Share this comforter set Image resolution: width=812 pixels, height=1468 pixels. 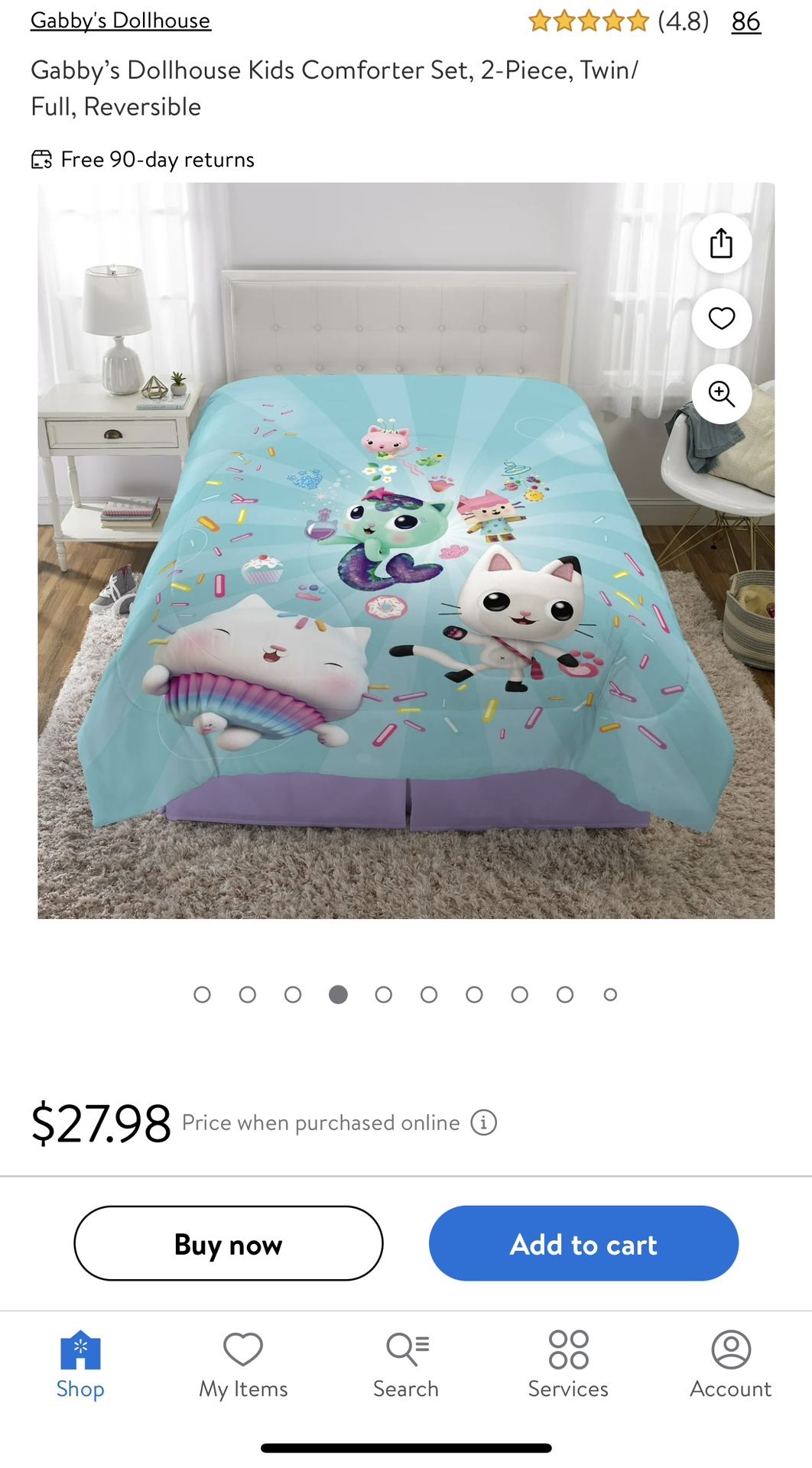coord(721,243)
